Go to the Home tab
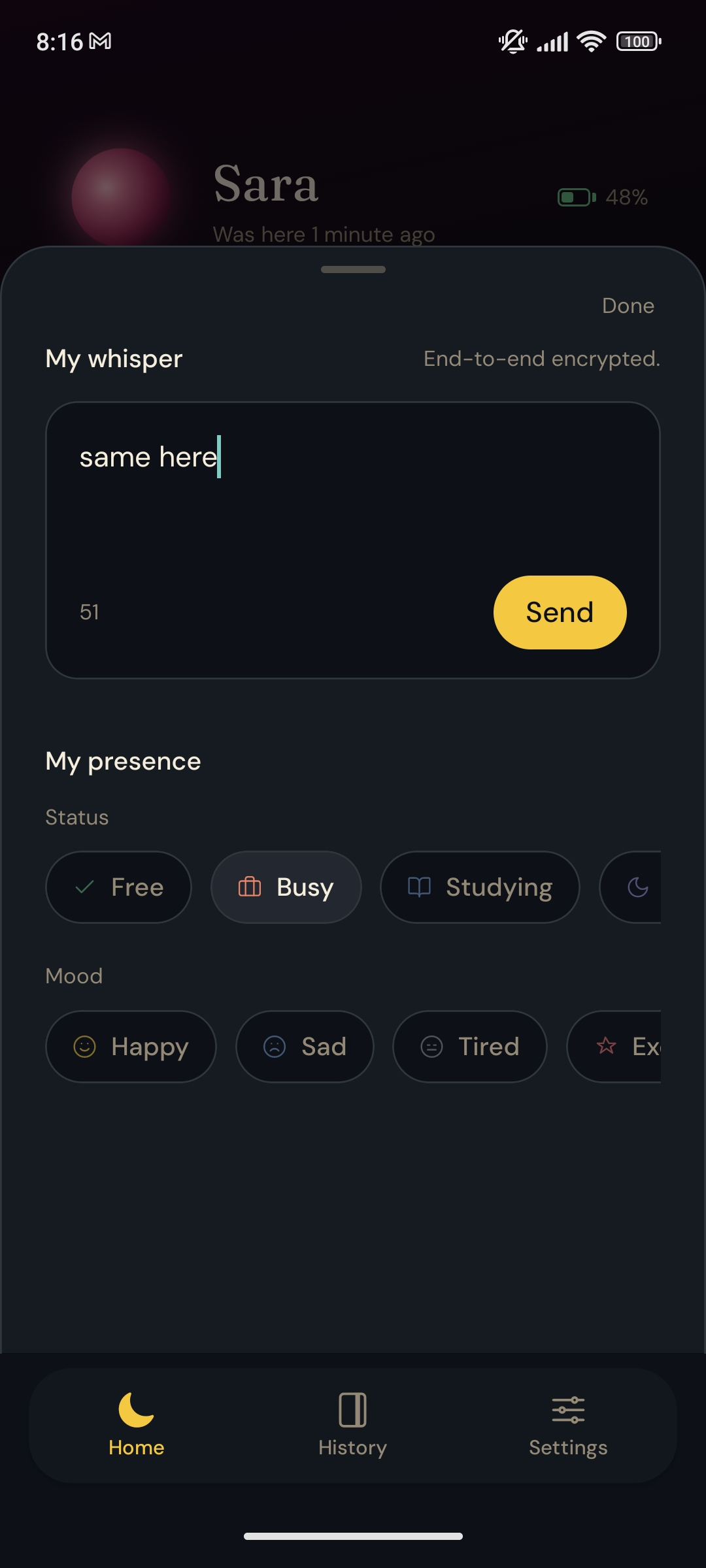 click(137, 1425)
